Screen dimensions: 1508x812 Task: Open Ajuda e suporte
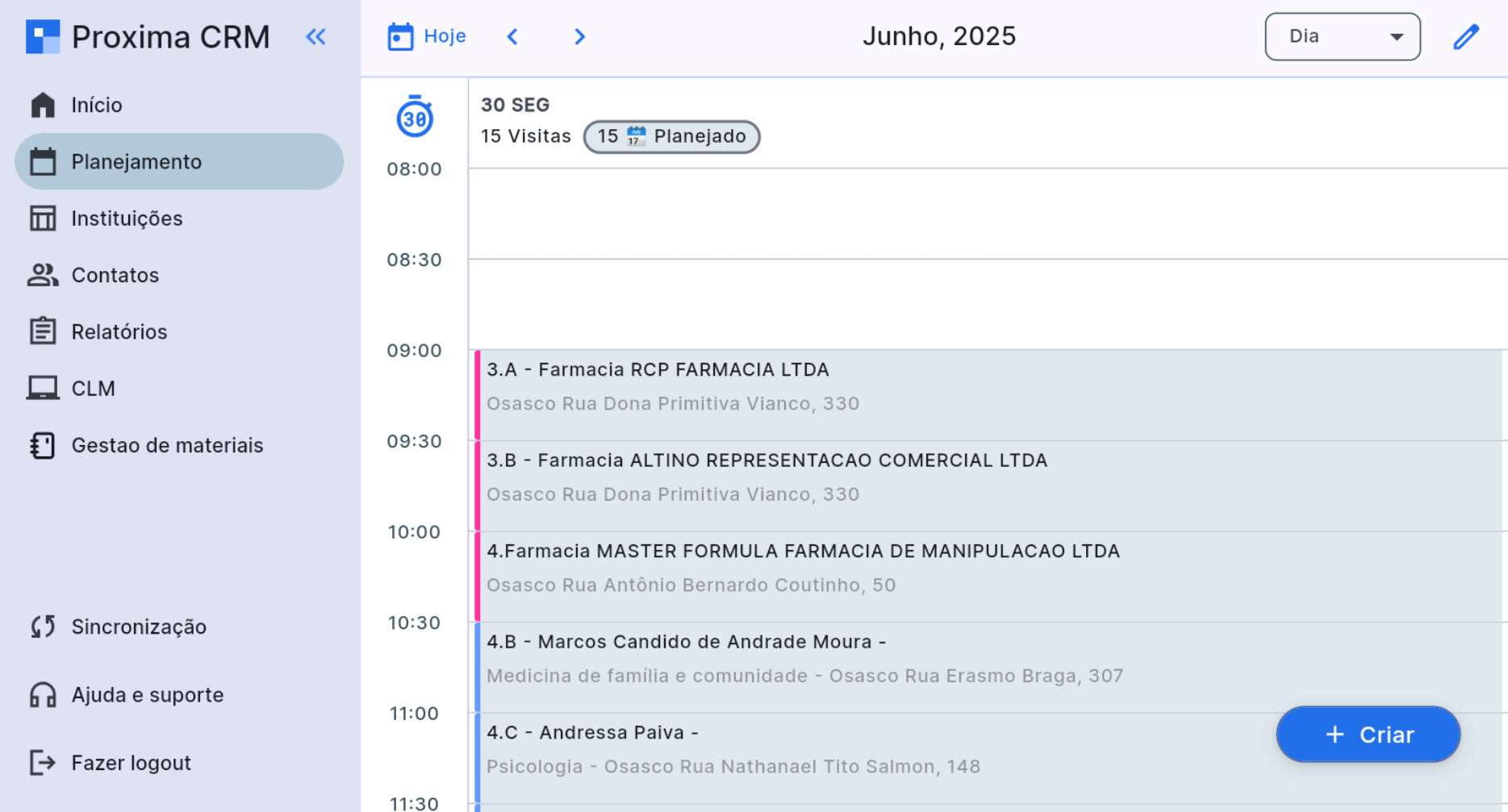pos(147,695)
